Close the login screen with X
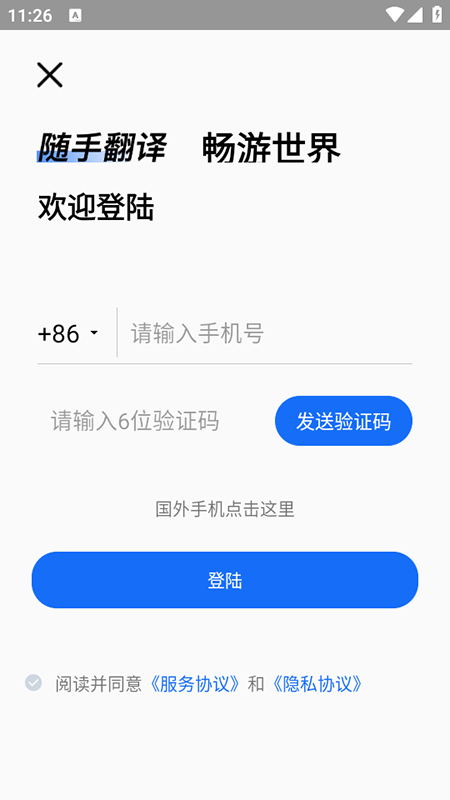450x800 pixels. (50, 75)
